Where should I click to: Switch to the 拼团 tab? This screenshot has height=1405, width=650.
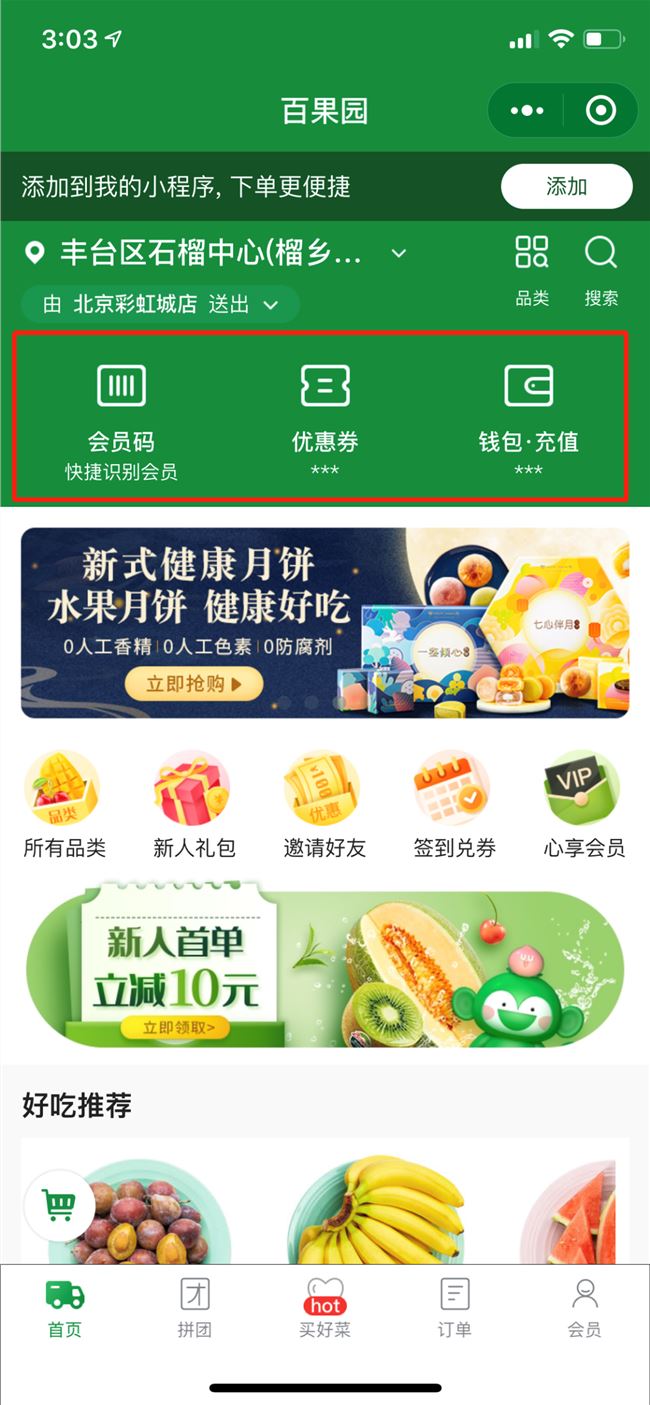tap(194, 1308)
